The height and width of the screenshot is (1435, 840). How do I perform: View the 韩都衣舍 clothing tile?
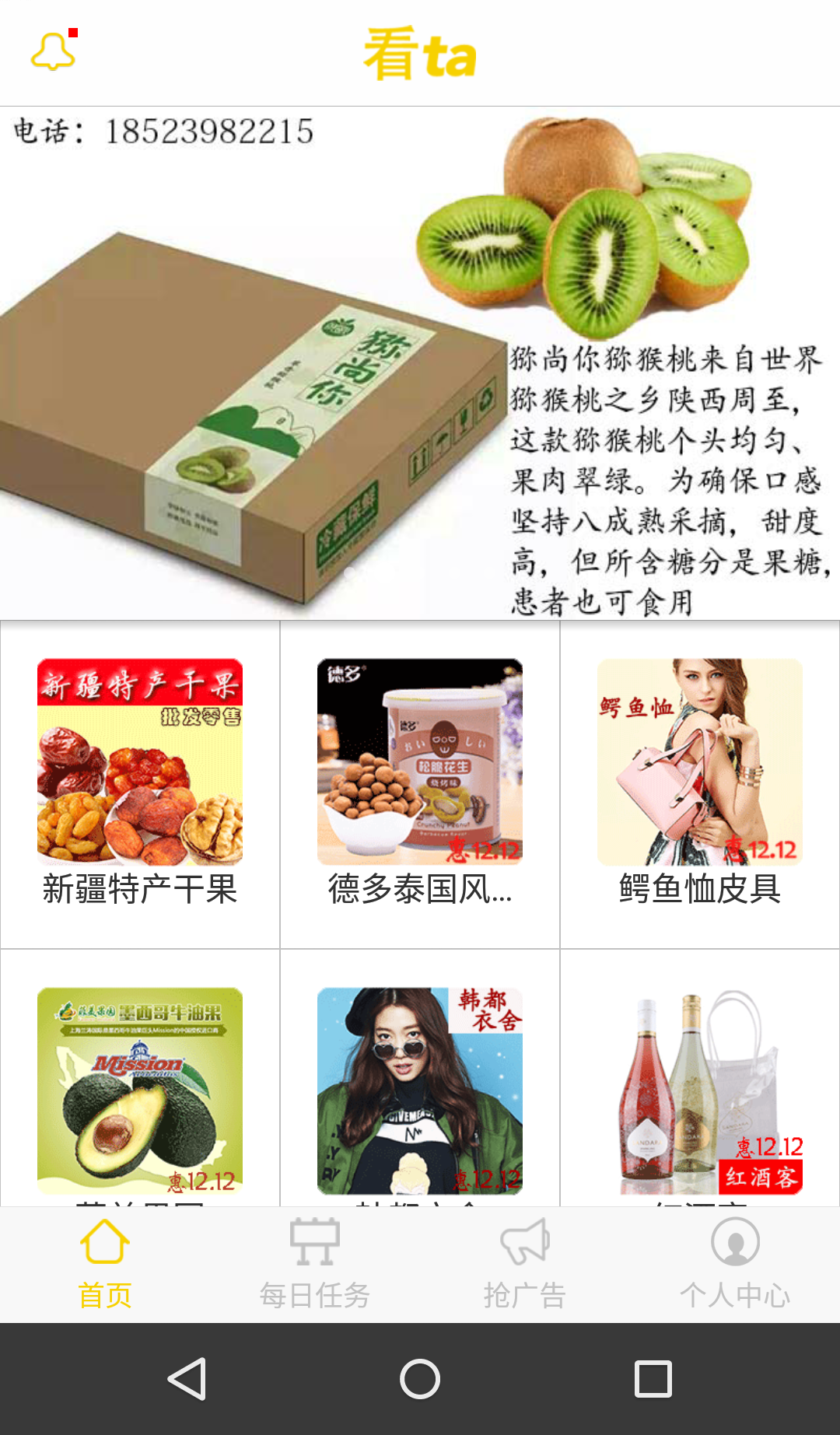(x=420, y=1090)
